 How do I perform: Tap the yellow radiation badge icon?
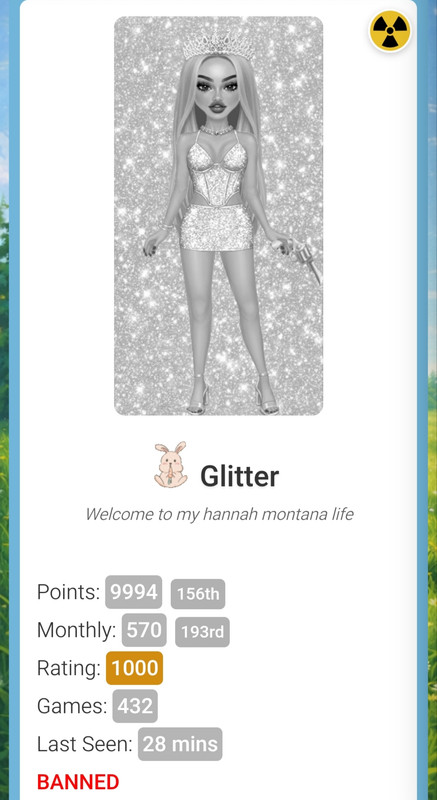390,31
